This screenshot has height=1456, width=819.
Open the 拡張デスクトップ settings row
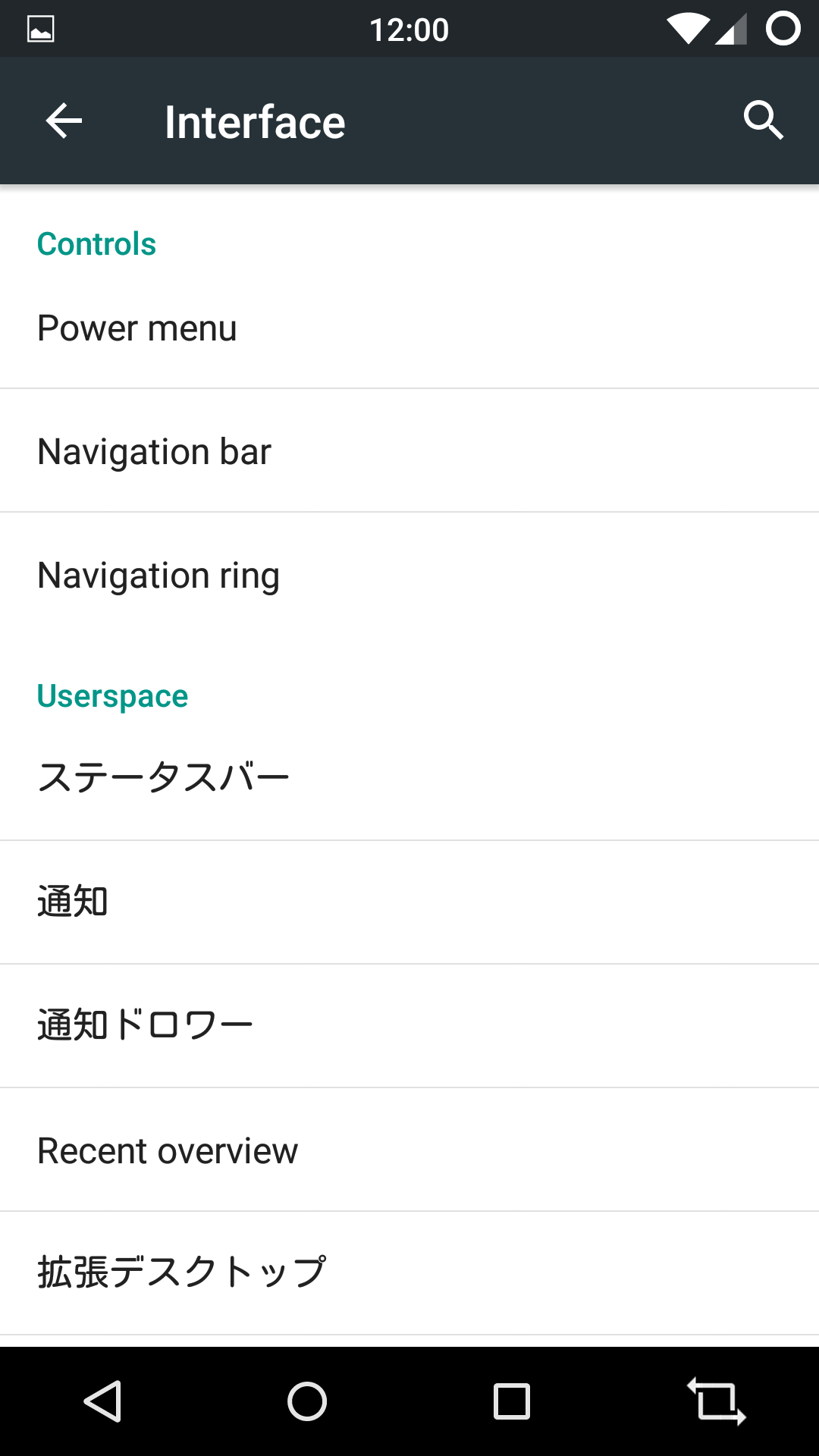409,1273
